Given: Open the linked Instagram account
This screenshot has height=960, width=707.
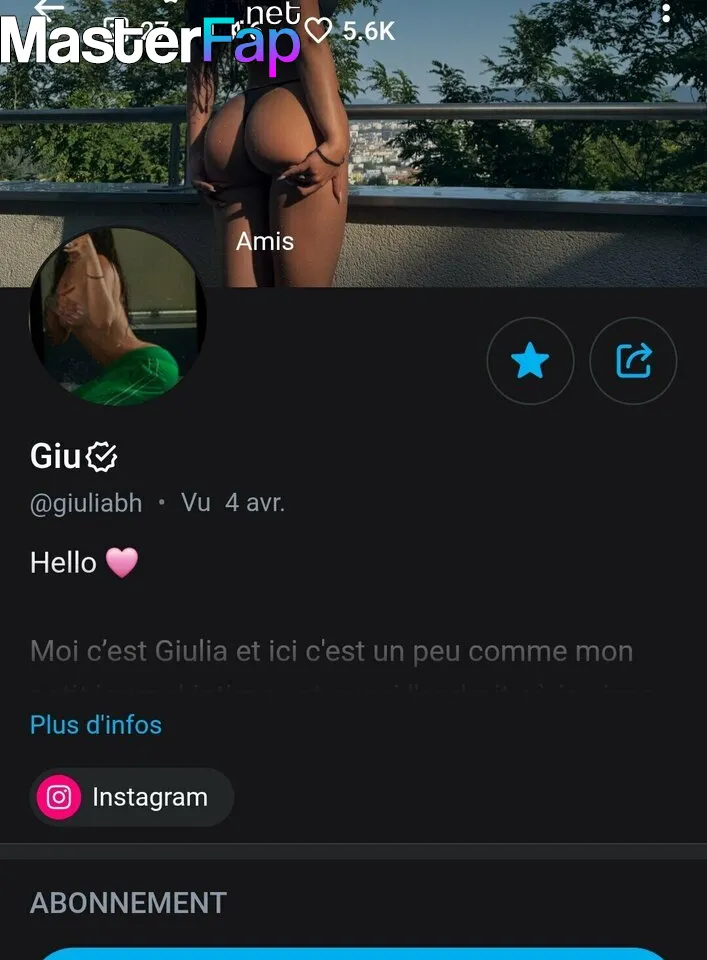Looking at the screenshot, I should coord(131,797).
